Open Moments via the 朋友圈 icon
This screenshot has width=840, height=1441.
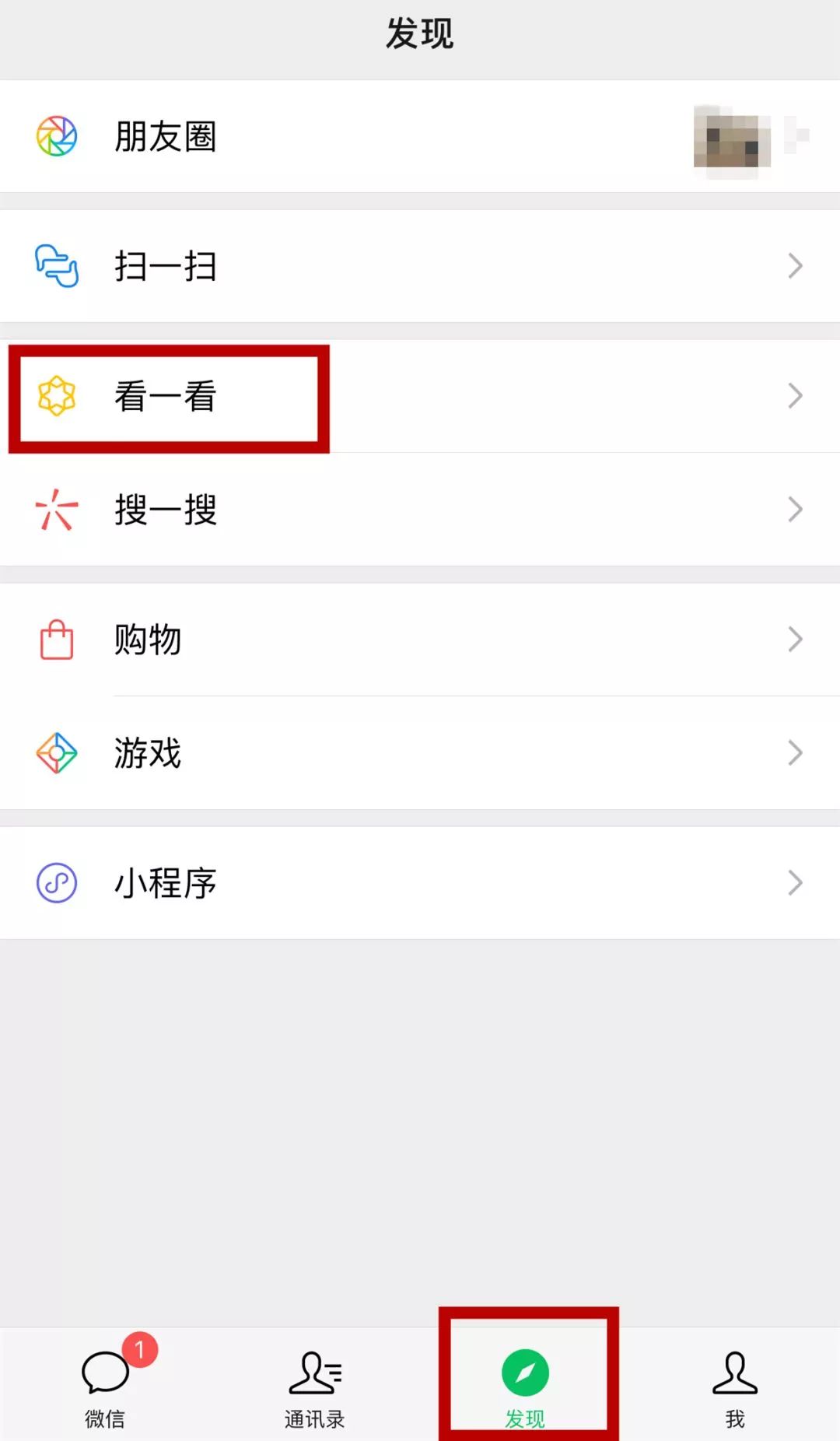tap(55, 135)
